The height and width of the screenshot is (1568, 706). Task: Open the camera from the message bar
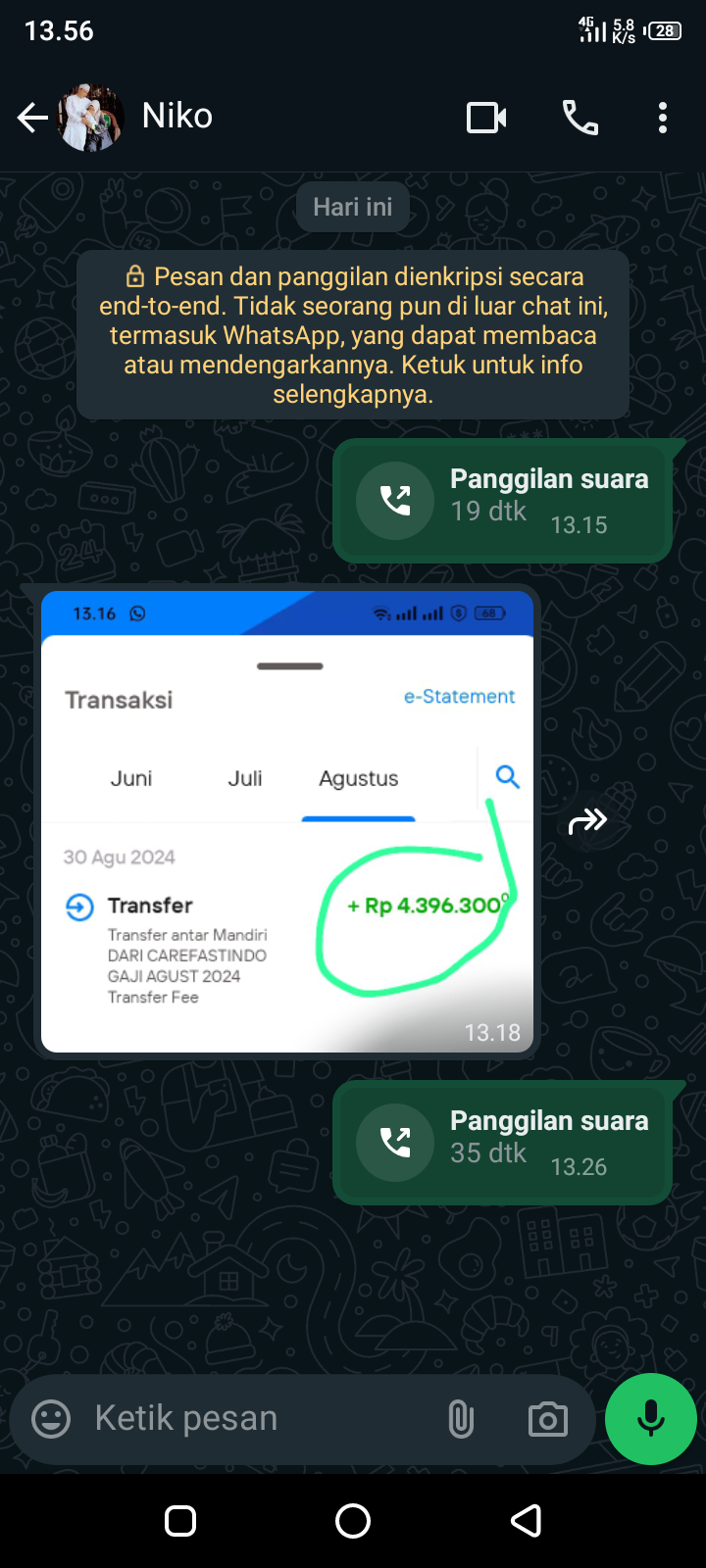point(548,1419)
